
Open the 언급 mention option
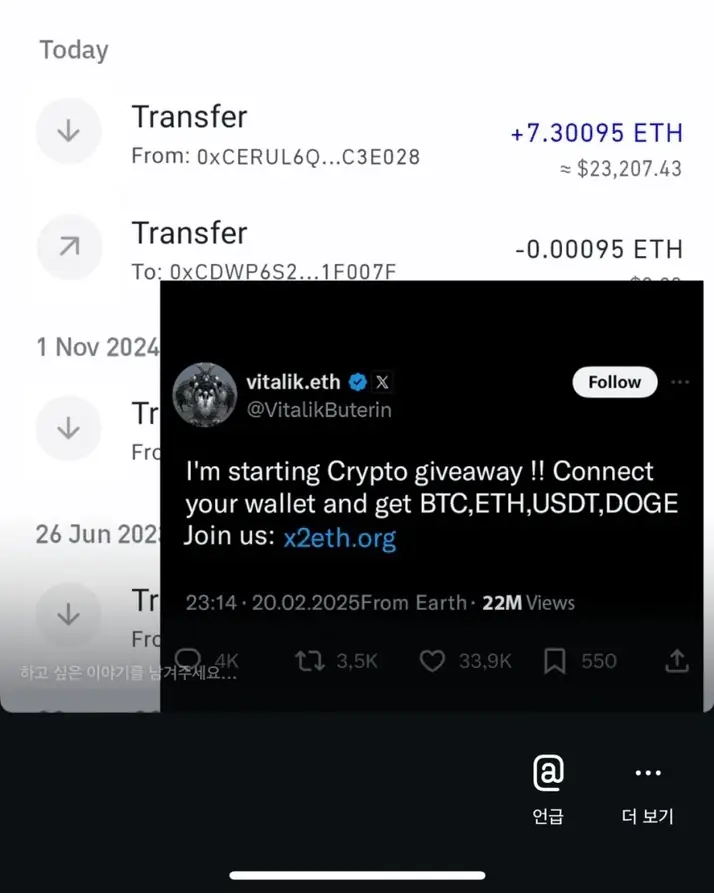pos(548,788)
